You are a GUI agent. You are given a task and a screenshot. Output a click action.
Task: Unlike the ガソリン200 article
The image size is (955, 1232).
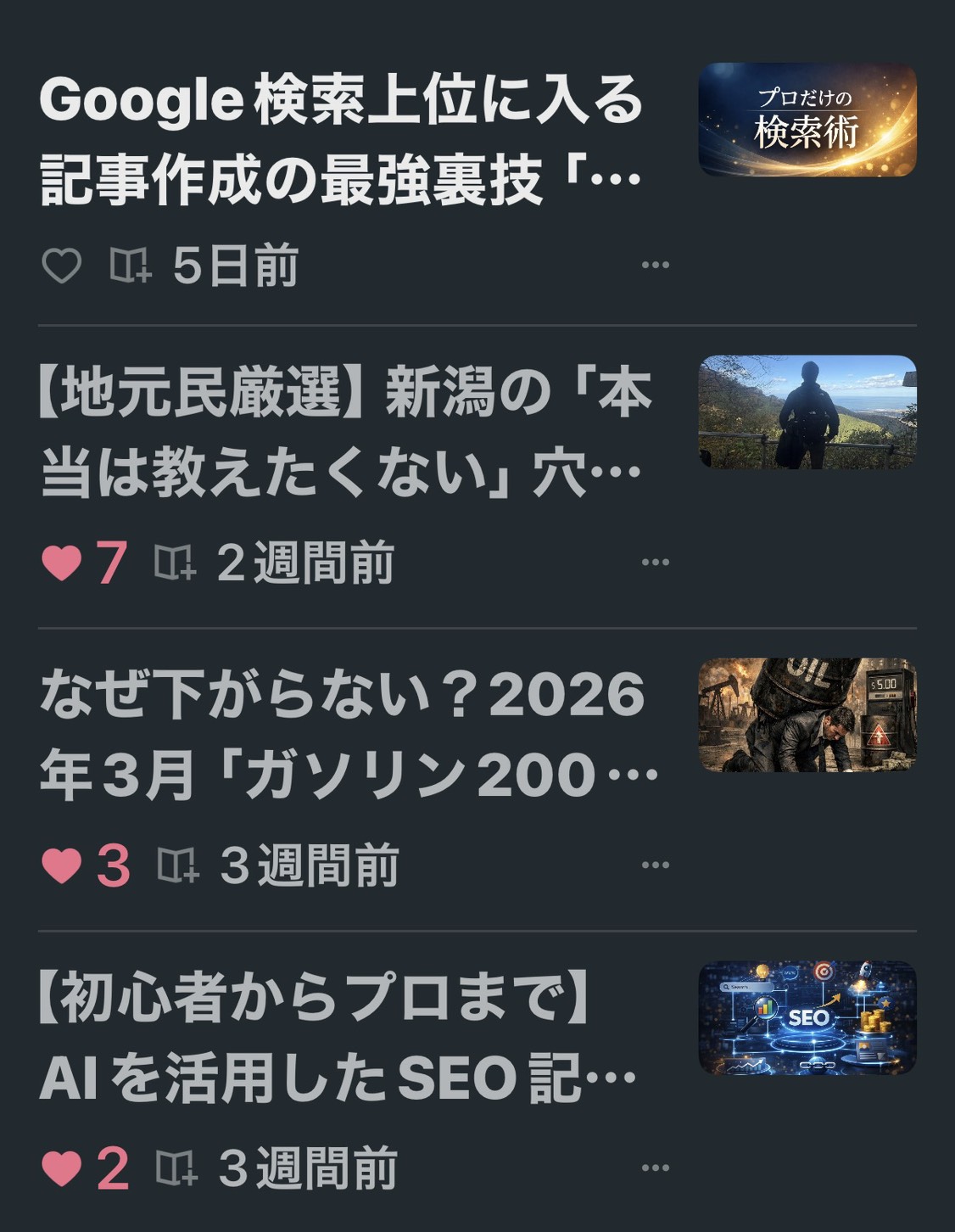click(x=62, y=865)
